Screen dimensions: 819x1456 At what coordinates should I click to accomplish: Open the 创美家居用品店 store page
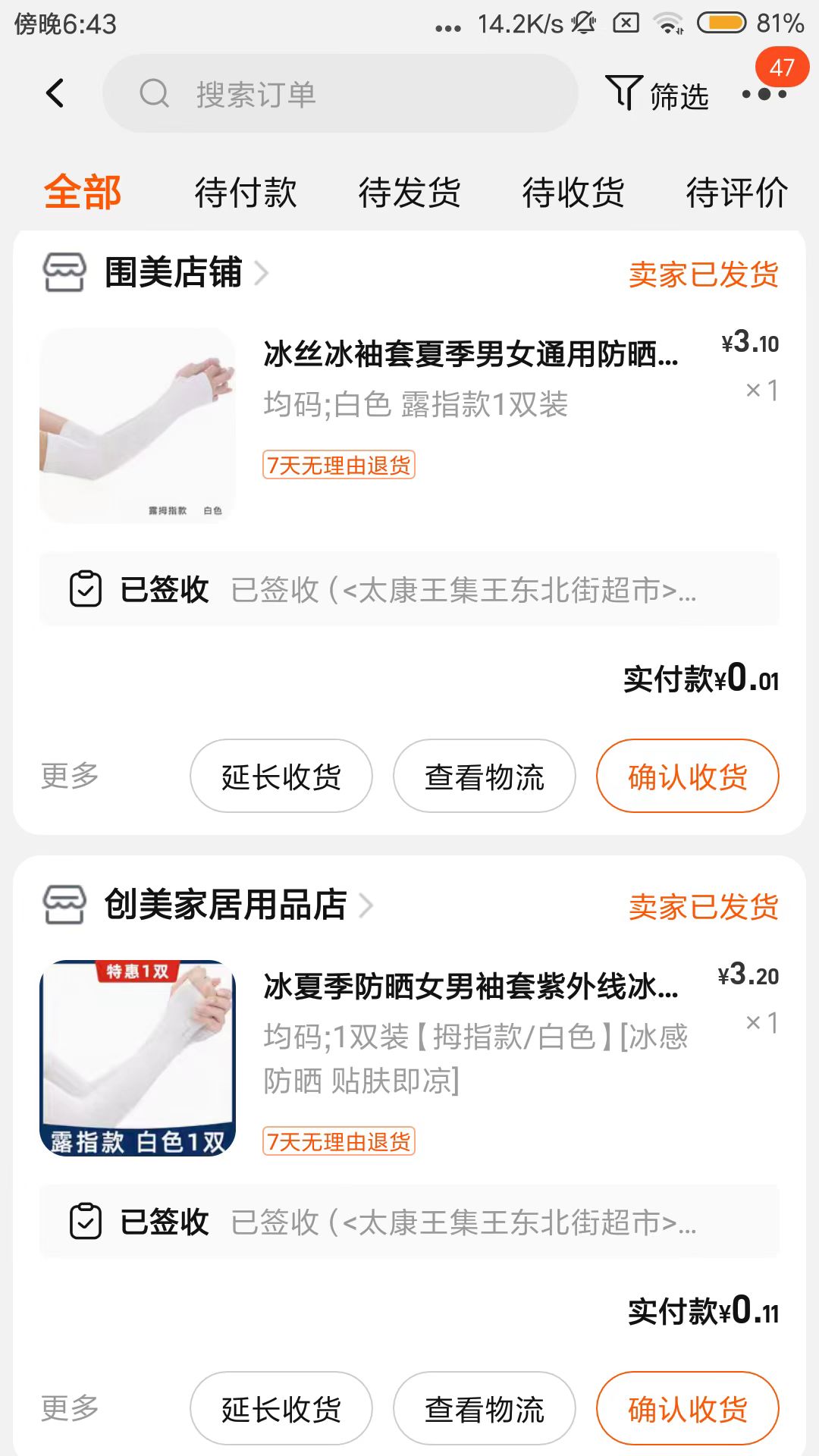pos(225,905)
